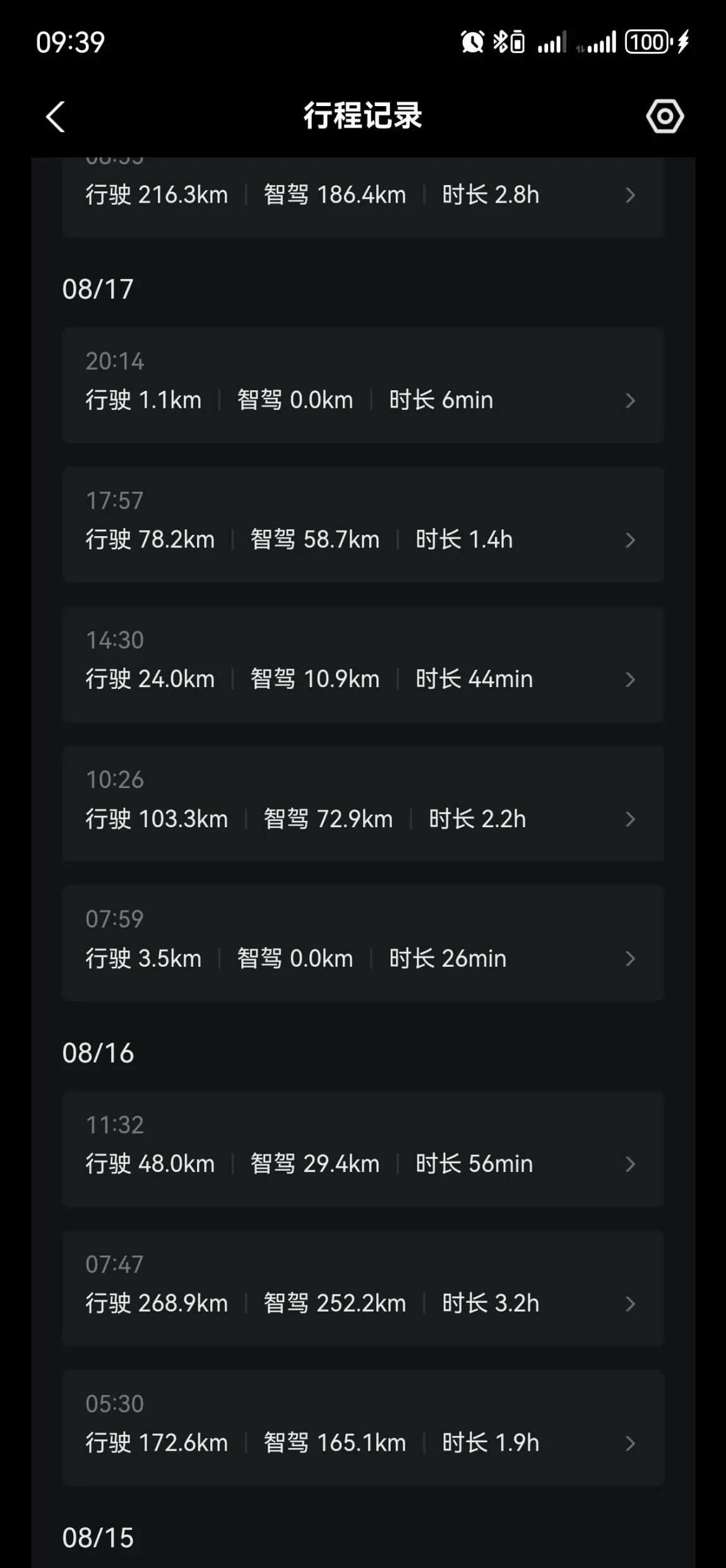View the 07:47 trip of 268.9km
Viewport: 726px width, 1568px height.
click(x=362, y=1288)
